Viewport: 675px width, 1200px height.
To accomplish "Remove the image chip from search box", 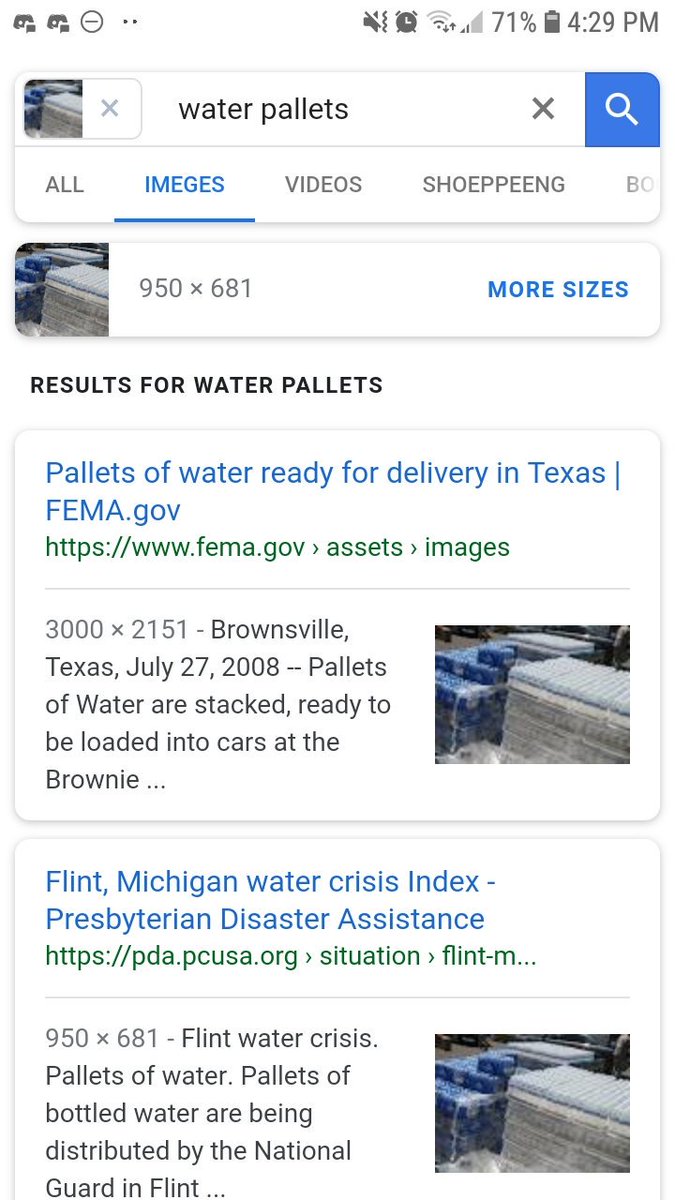I will (110, 108).
